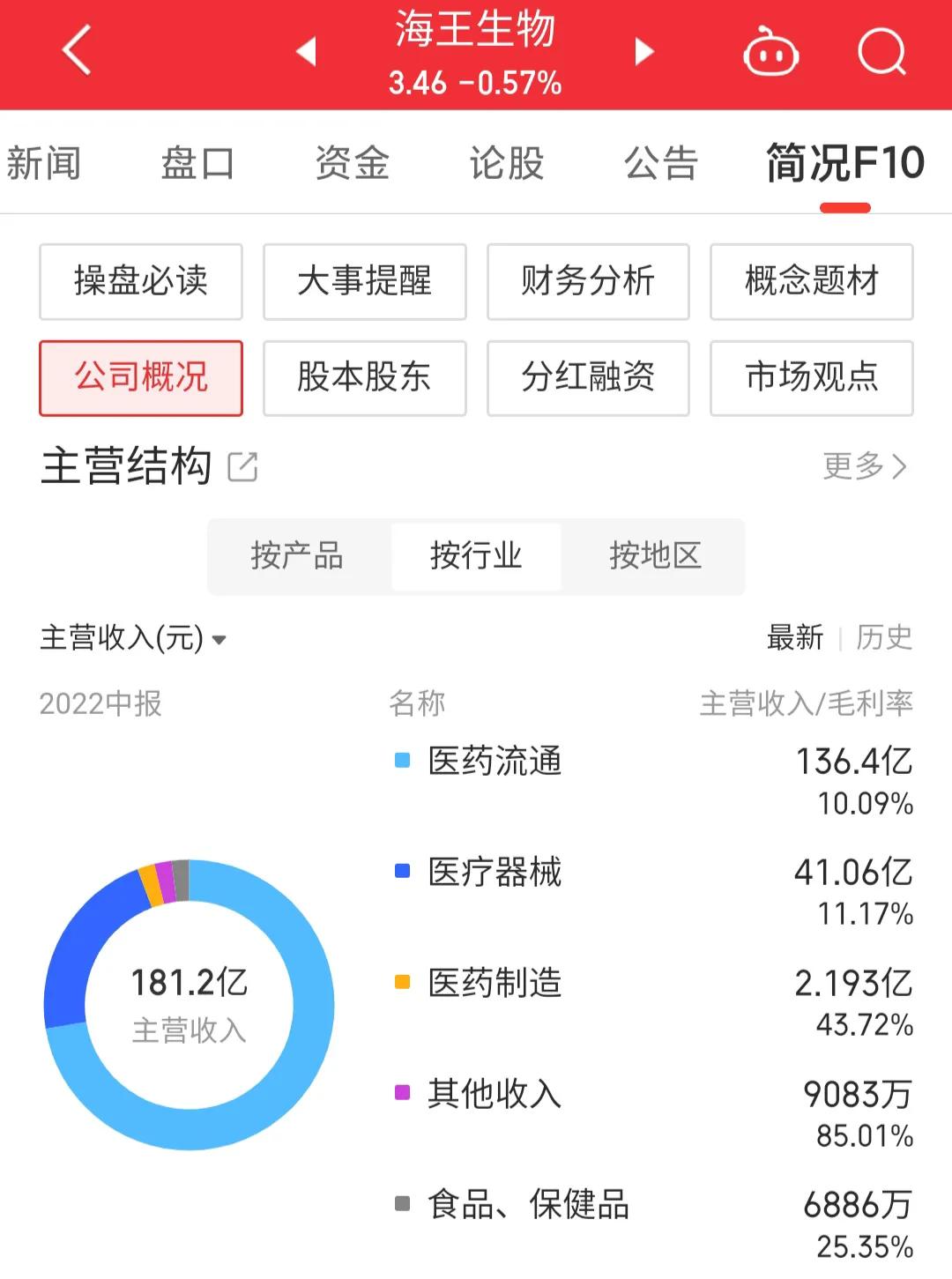Expand the 按行业 segment breakdown
This screenshot has height=1279, width=952.
476,556
